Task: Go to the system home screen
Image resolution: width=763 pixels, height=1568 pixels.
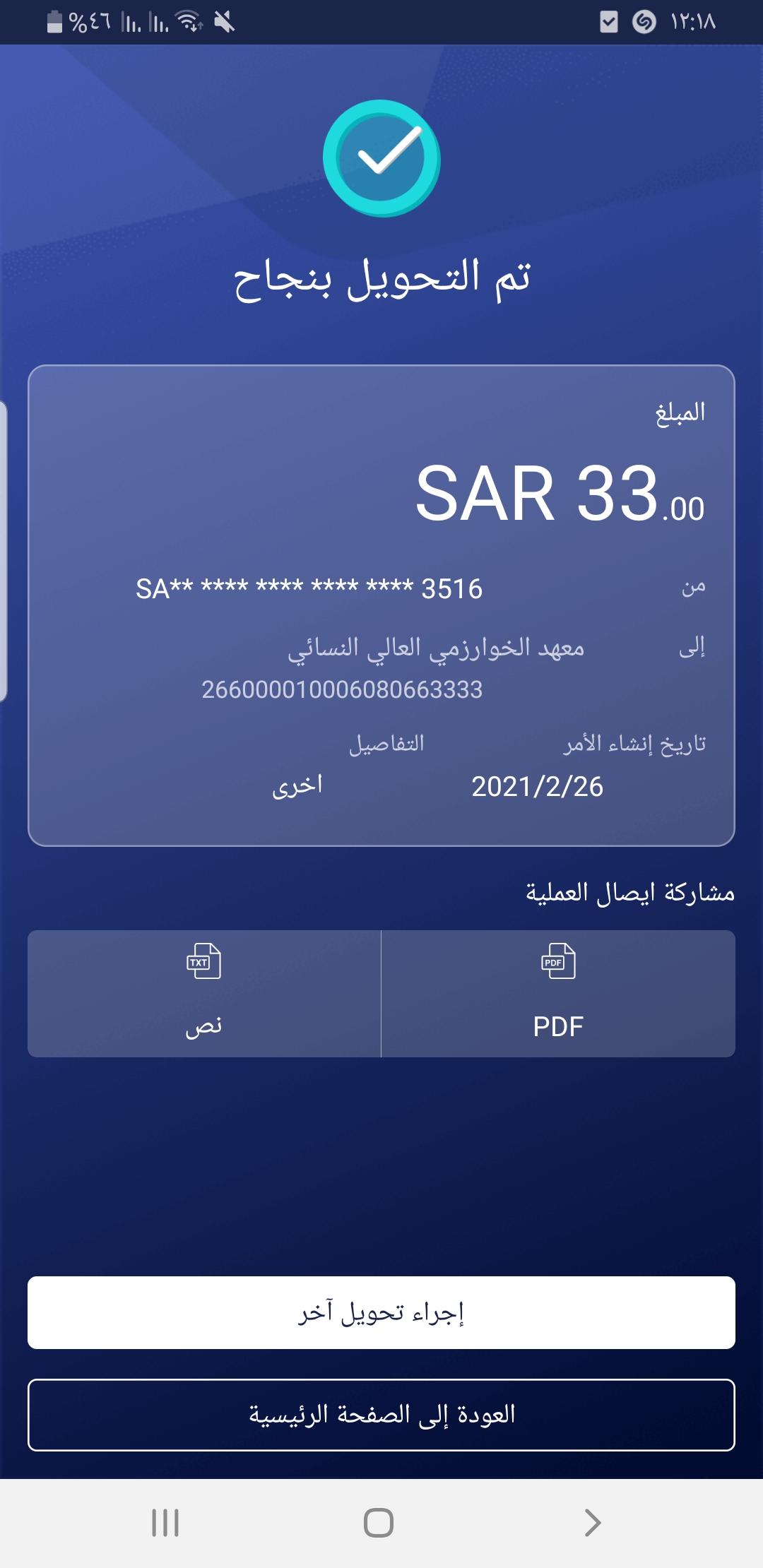Action: click(379, 1523)
